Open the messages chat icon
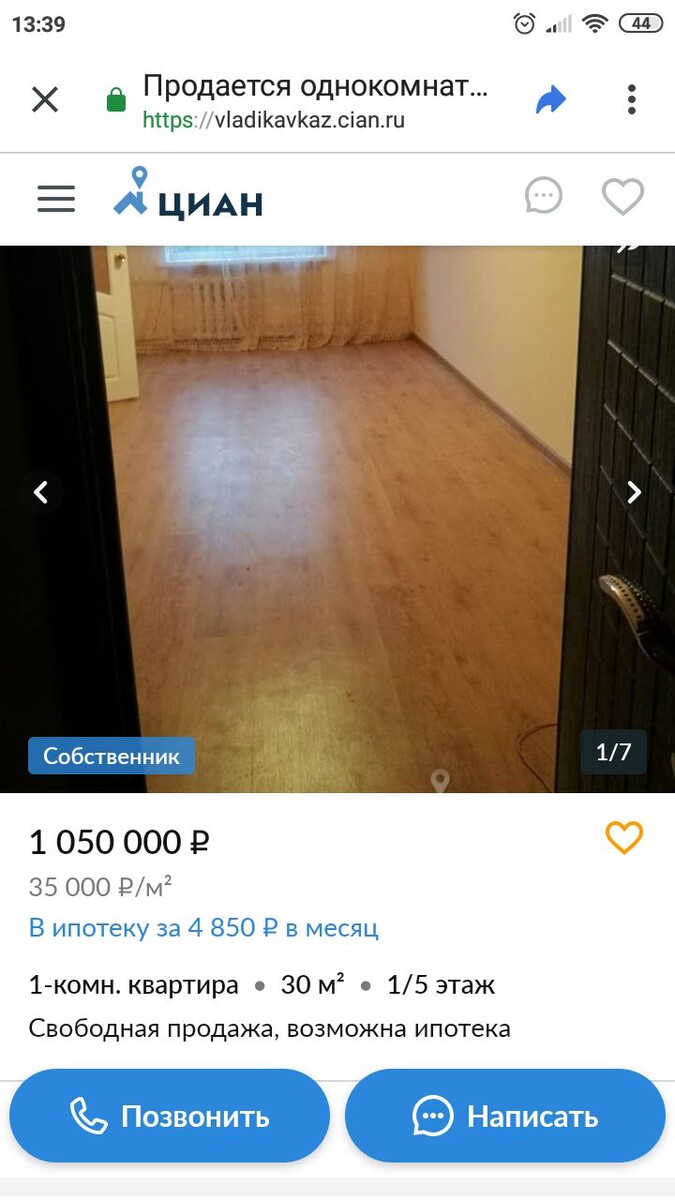This screenshot has width=675, height=1200. coord(544,197)
